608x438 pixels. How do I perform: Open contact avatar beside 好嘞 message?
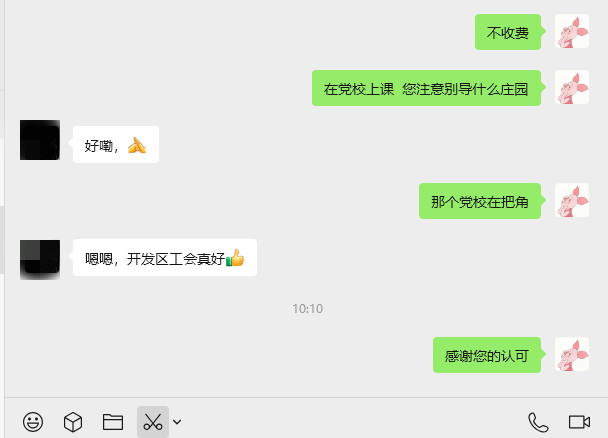pyautogui.click(x=40, y=140)
